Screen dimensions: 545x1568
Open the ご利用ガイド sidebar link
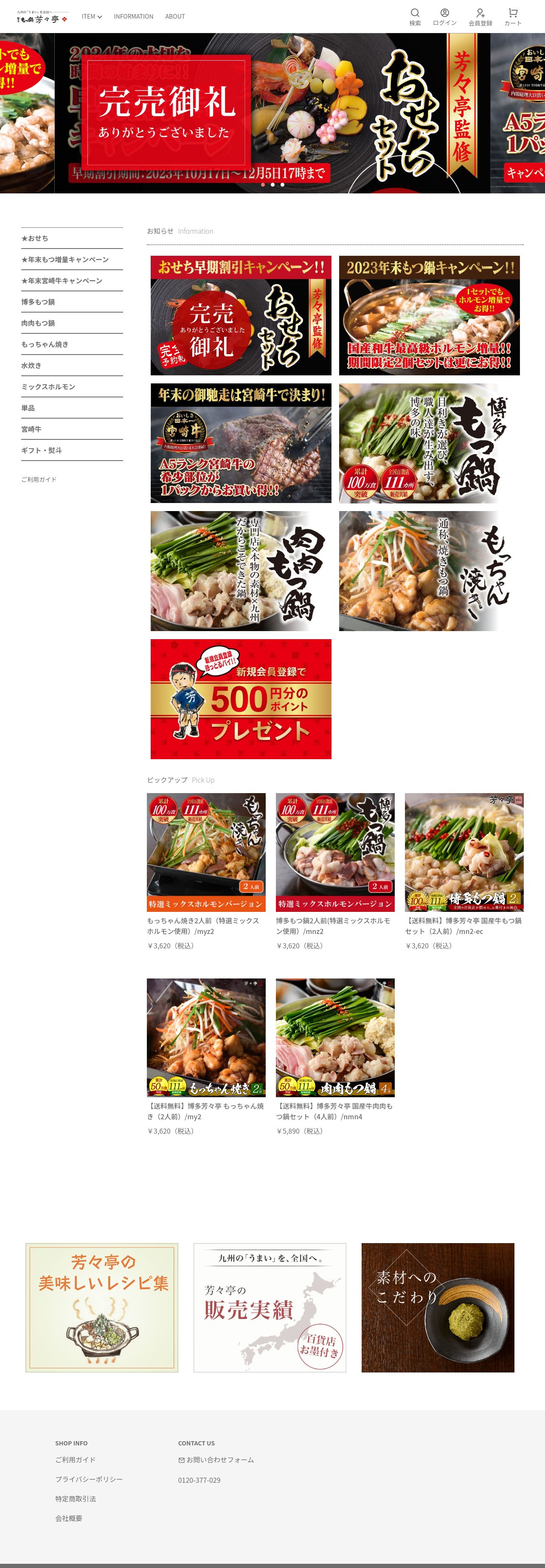[39, 480]
